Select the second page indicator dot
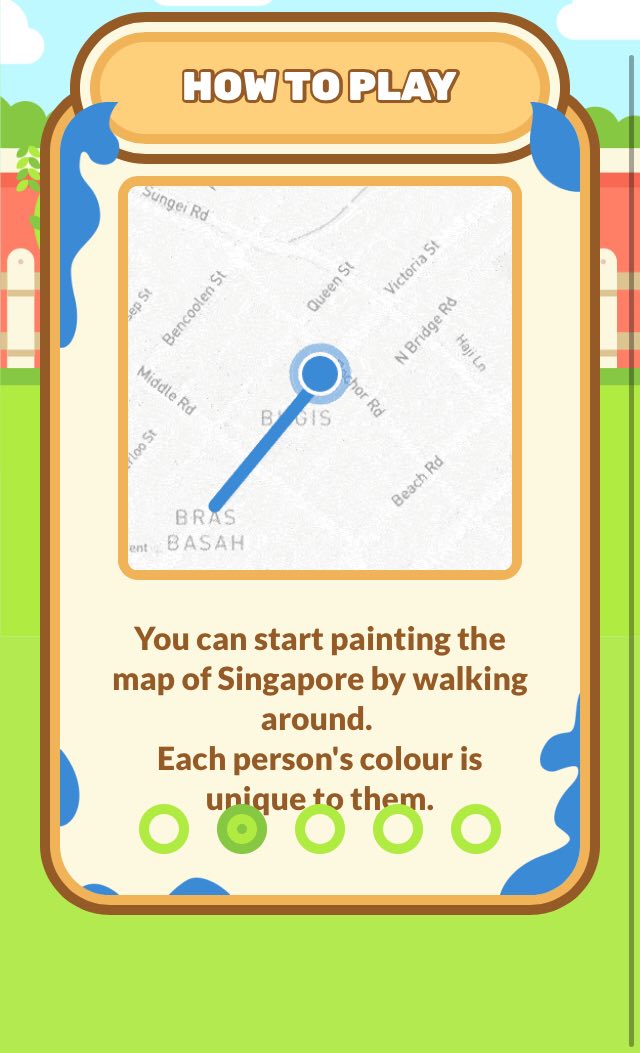The height and width of the screenshot is (1053, 640). pyautogui.click(x=242, y=829)
